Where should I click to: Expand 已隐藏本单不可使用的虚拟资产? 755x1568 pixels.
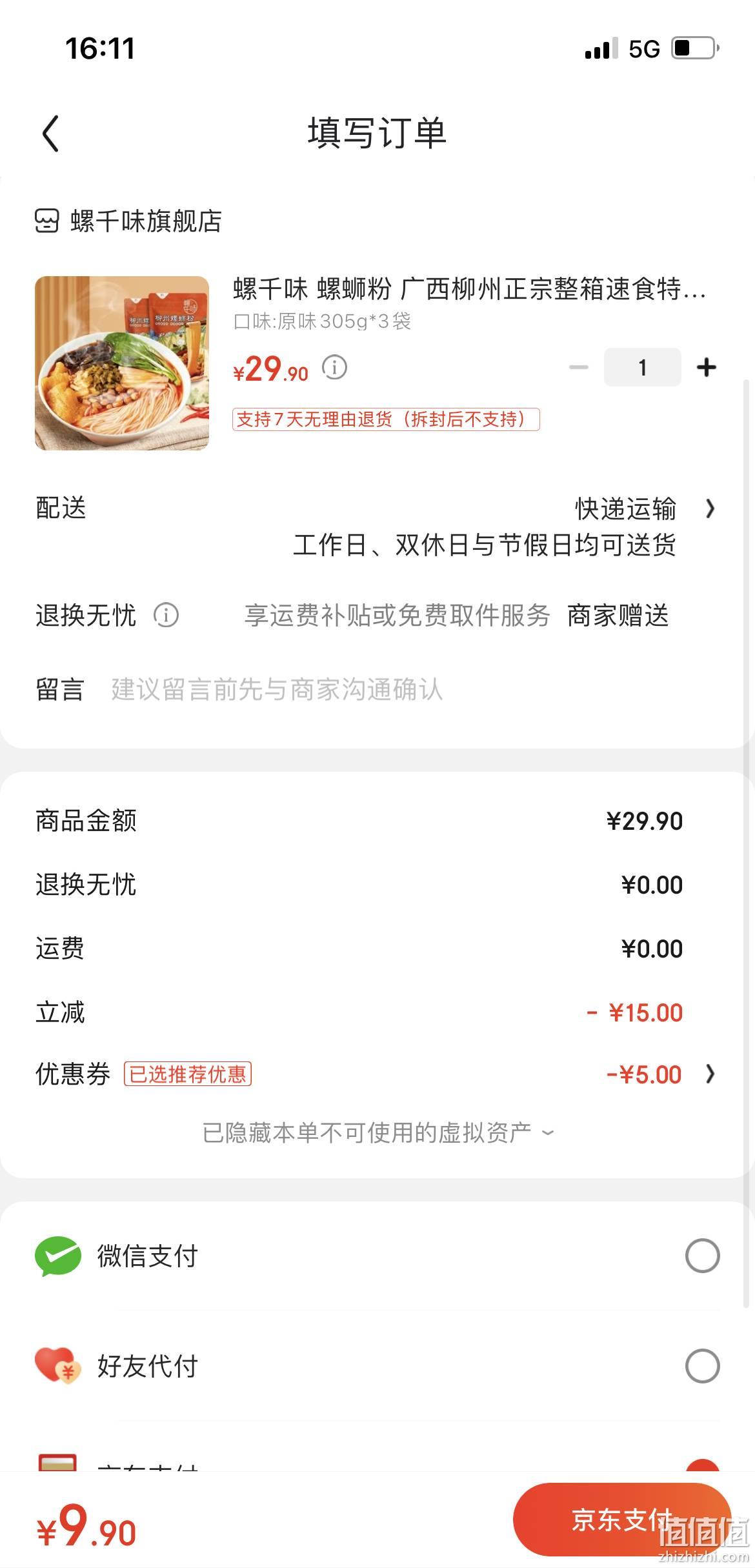click(378, 1132)
